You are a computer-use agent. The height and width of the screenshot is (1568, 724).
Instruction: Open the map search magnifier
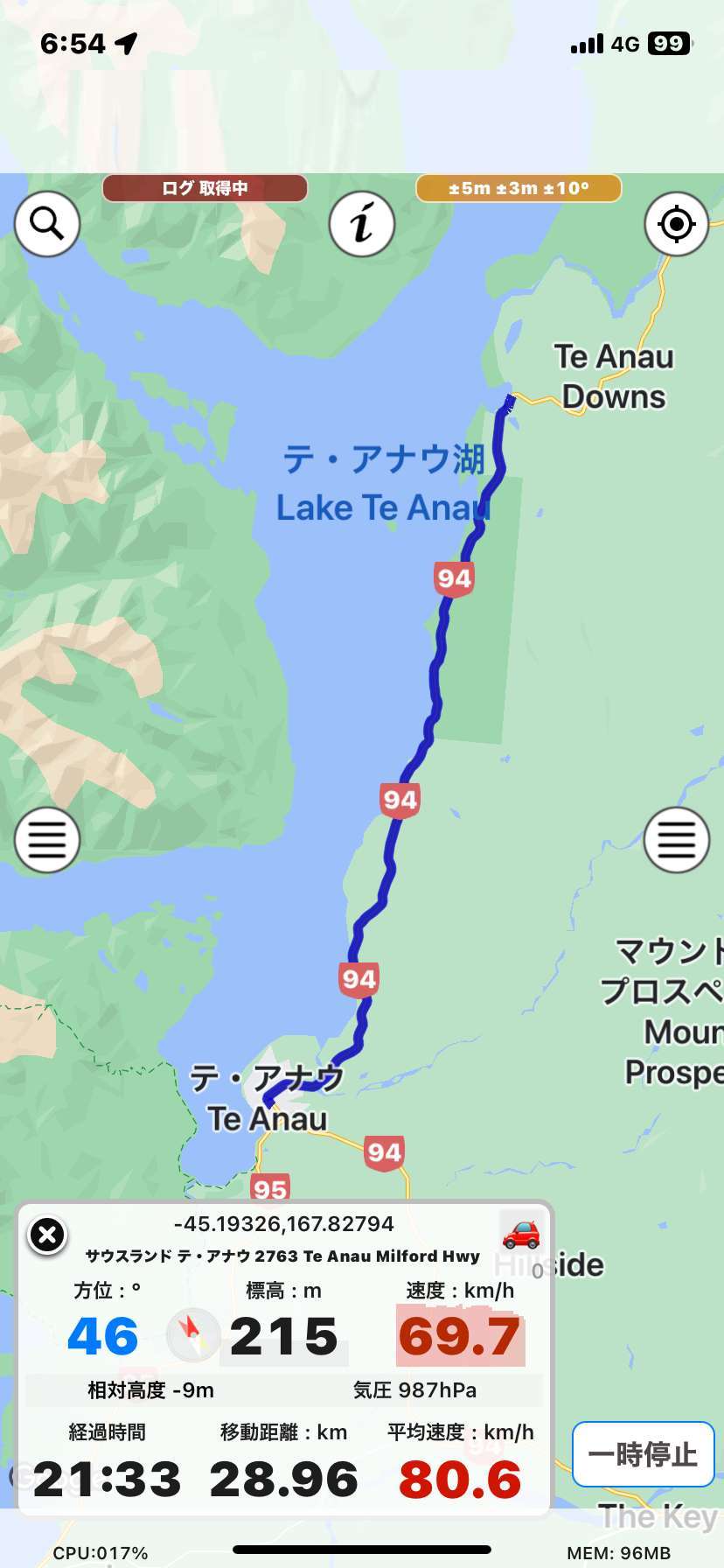coord(47,224)
